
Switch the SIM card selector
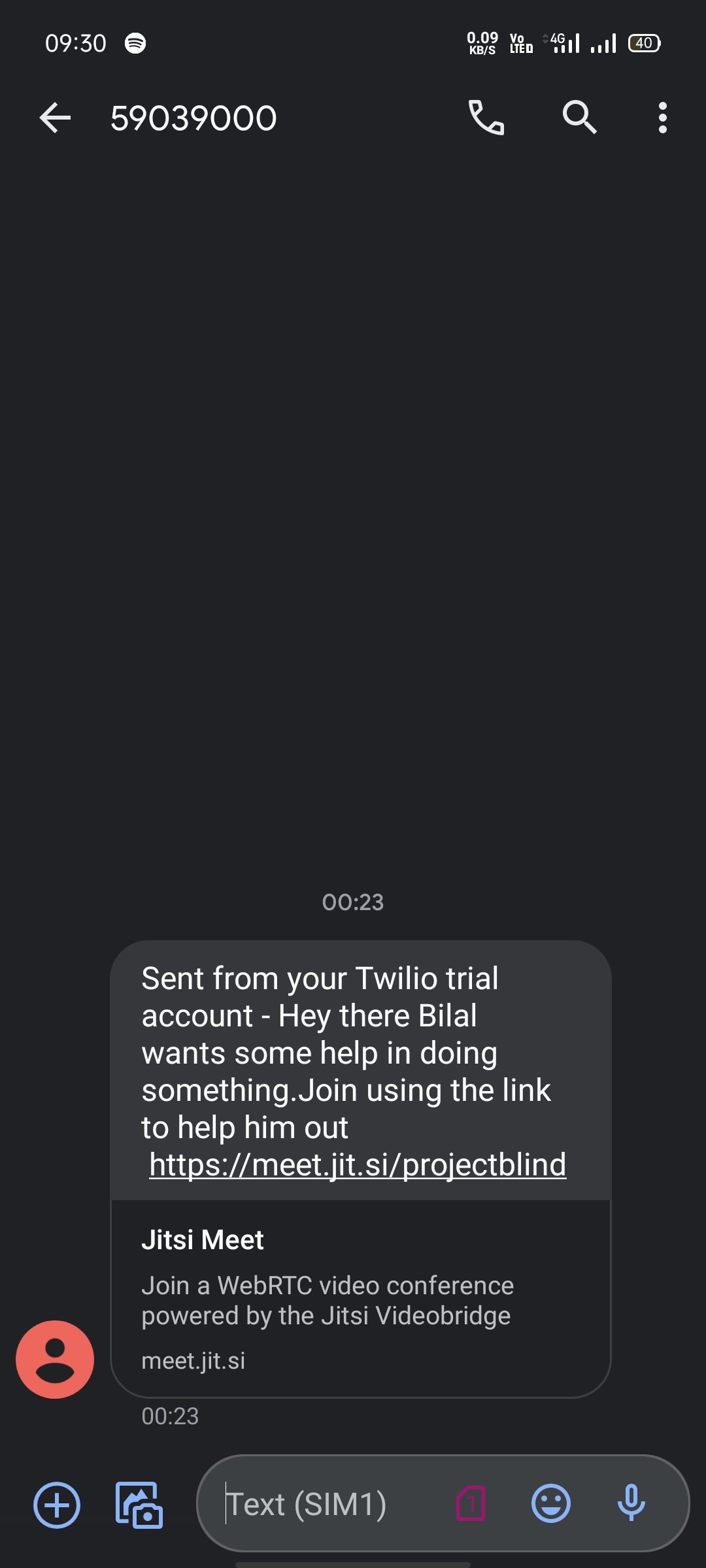[471, 1503]
